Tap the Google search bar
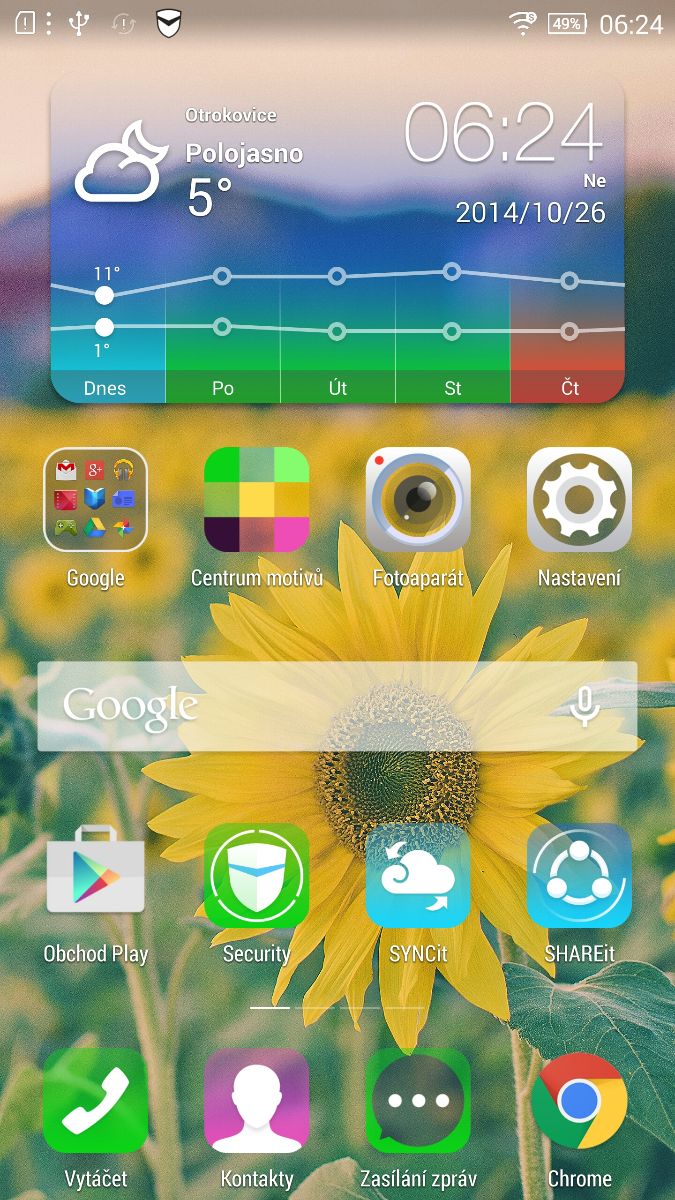 pyautogui.click(x=300, y=706)
